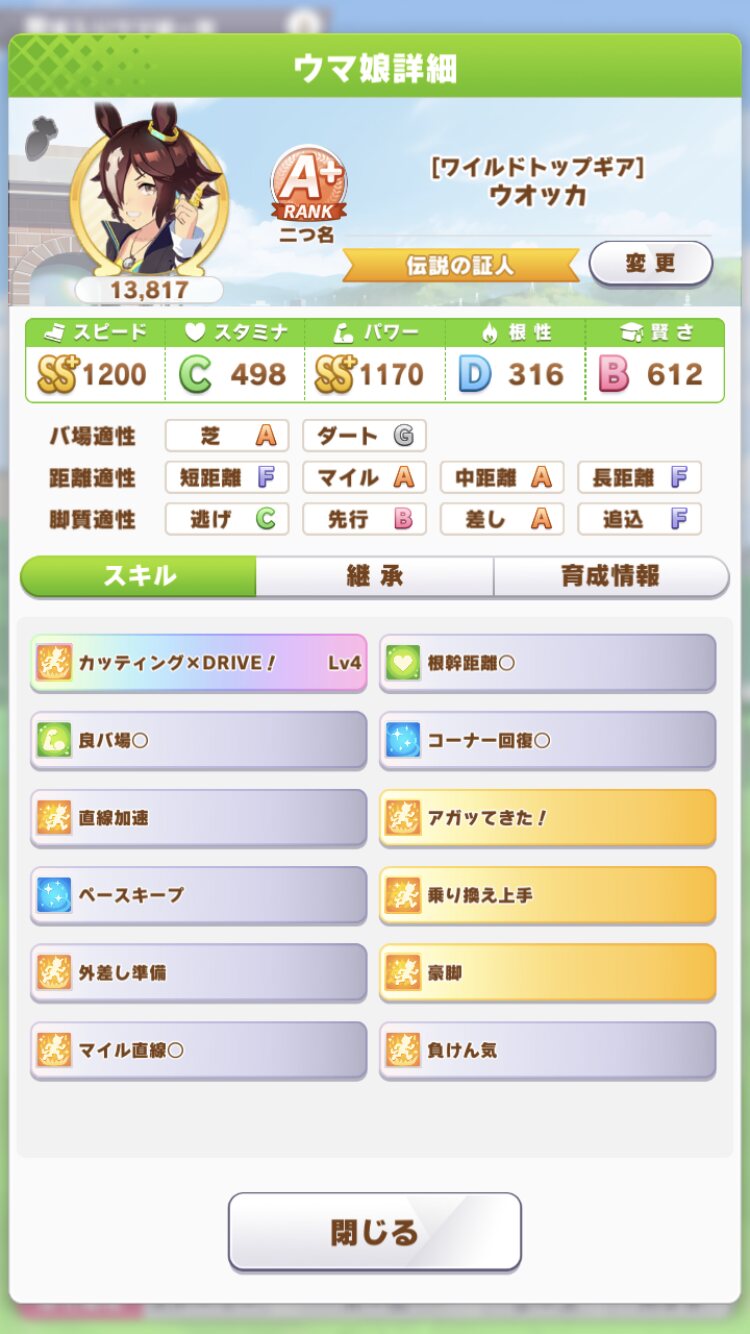The width and height of the screenshot is (750, 1334).
Task: Open the 直線加速 skill entry
Action: point(198,818)
